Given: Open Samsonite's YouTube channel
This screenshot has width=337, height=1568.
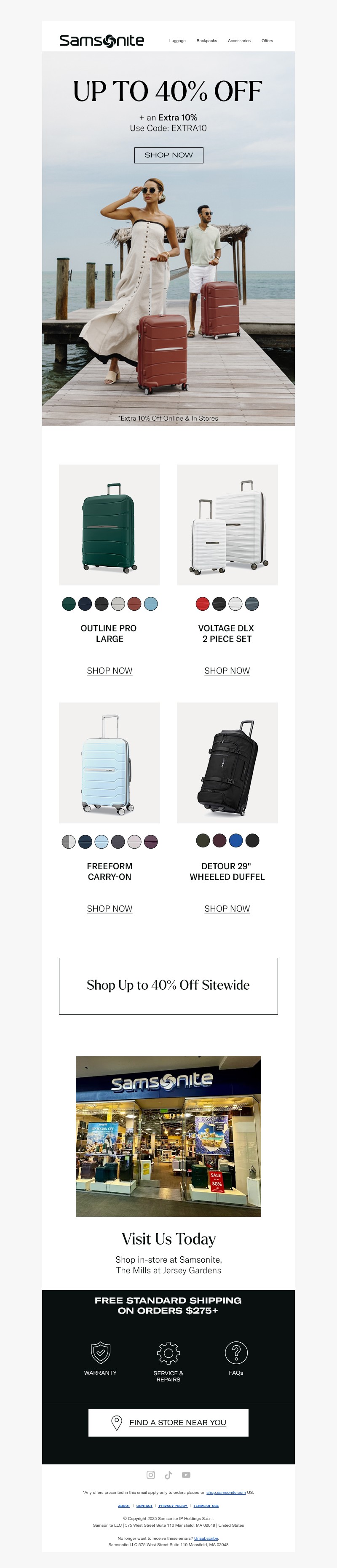Looking at the screenshot, I should [x=186, y=1475].
